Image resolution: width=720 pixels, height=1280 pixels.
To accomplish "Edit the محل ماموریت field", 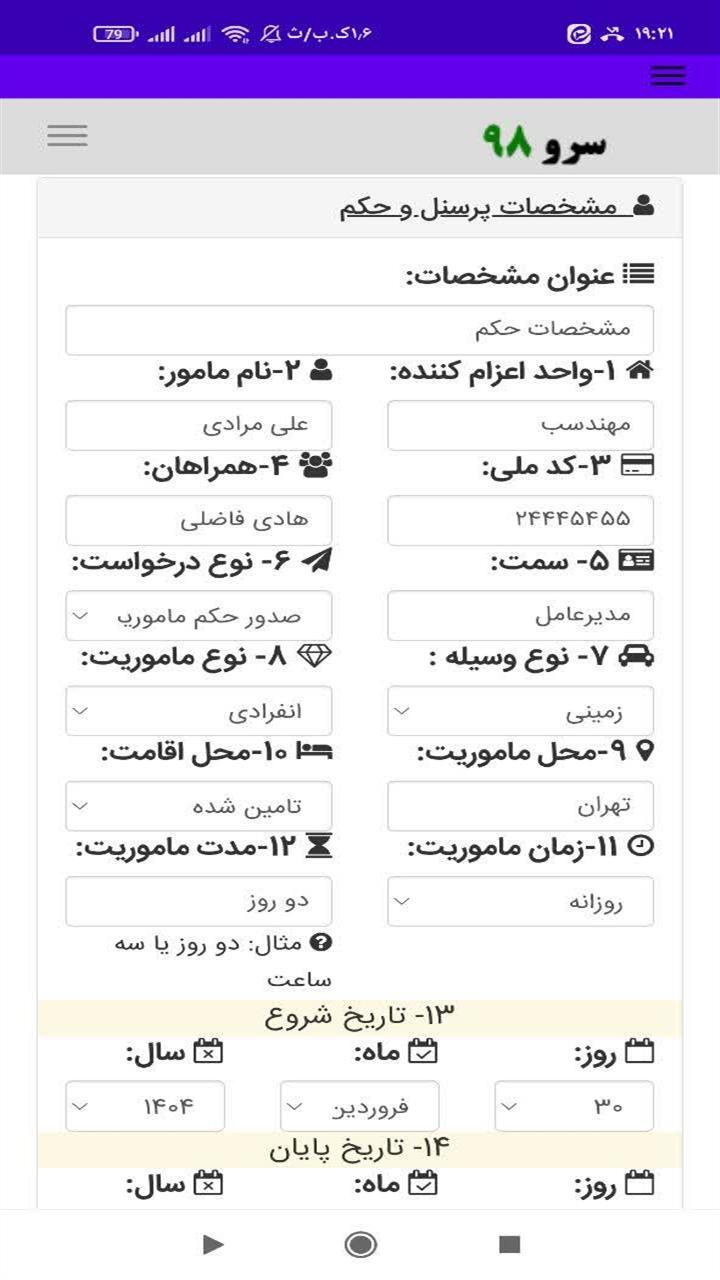I will click(x=520, y=806).
